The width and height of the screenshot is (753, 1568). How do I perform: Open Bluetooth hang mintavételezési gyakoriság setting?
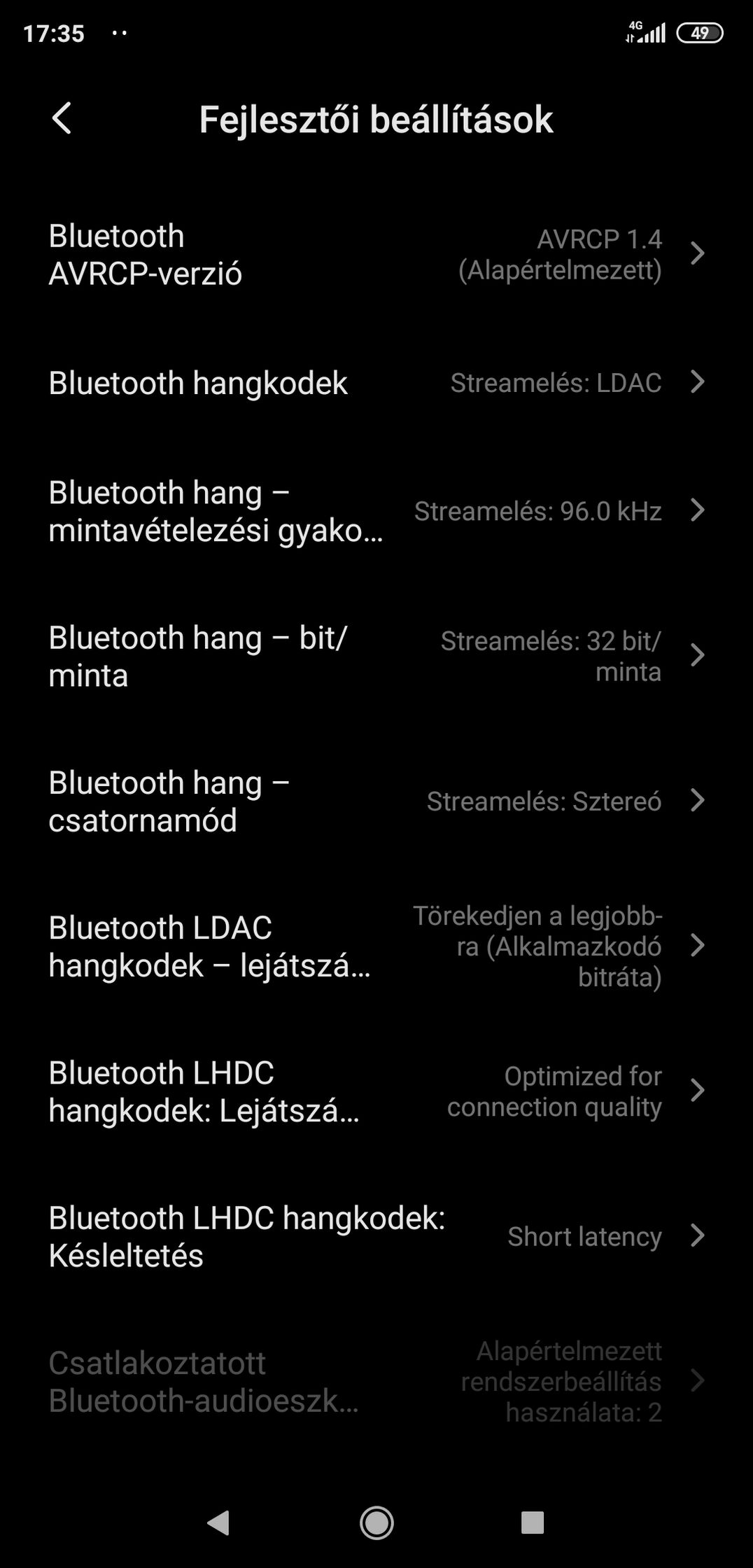376,511
